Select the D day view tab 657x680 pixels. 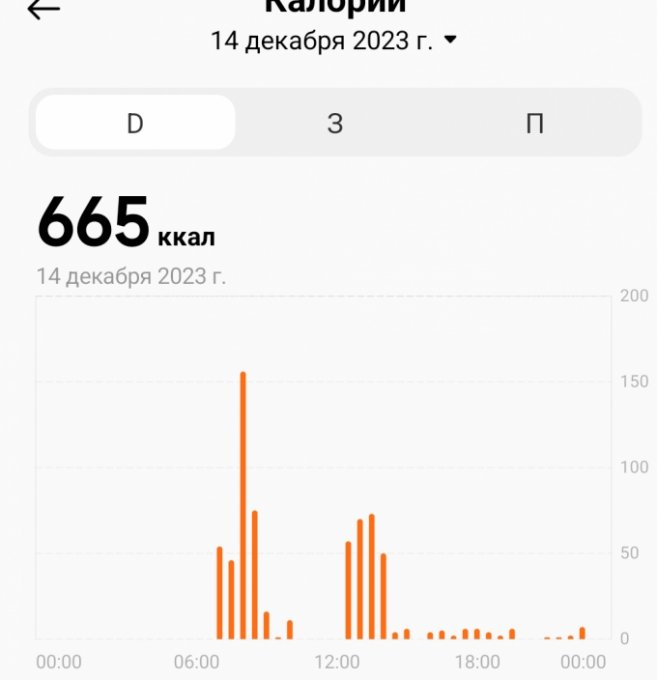[135, 123]
